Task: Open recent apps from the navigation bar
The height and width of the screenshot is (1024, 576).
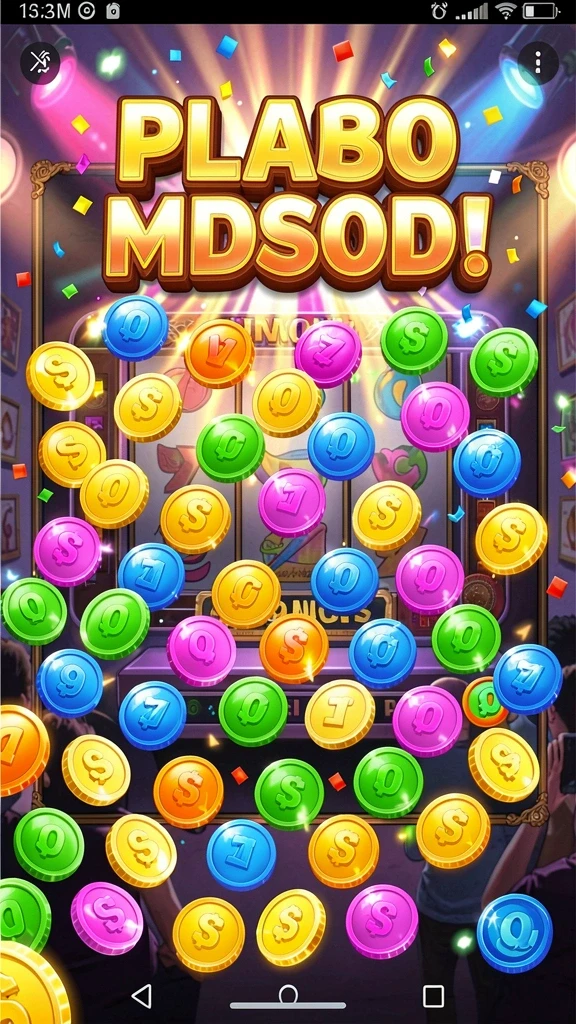Action: (x=434, y=997)
